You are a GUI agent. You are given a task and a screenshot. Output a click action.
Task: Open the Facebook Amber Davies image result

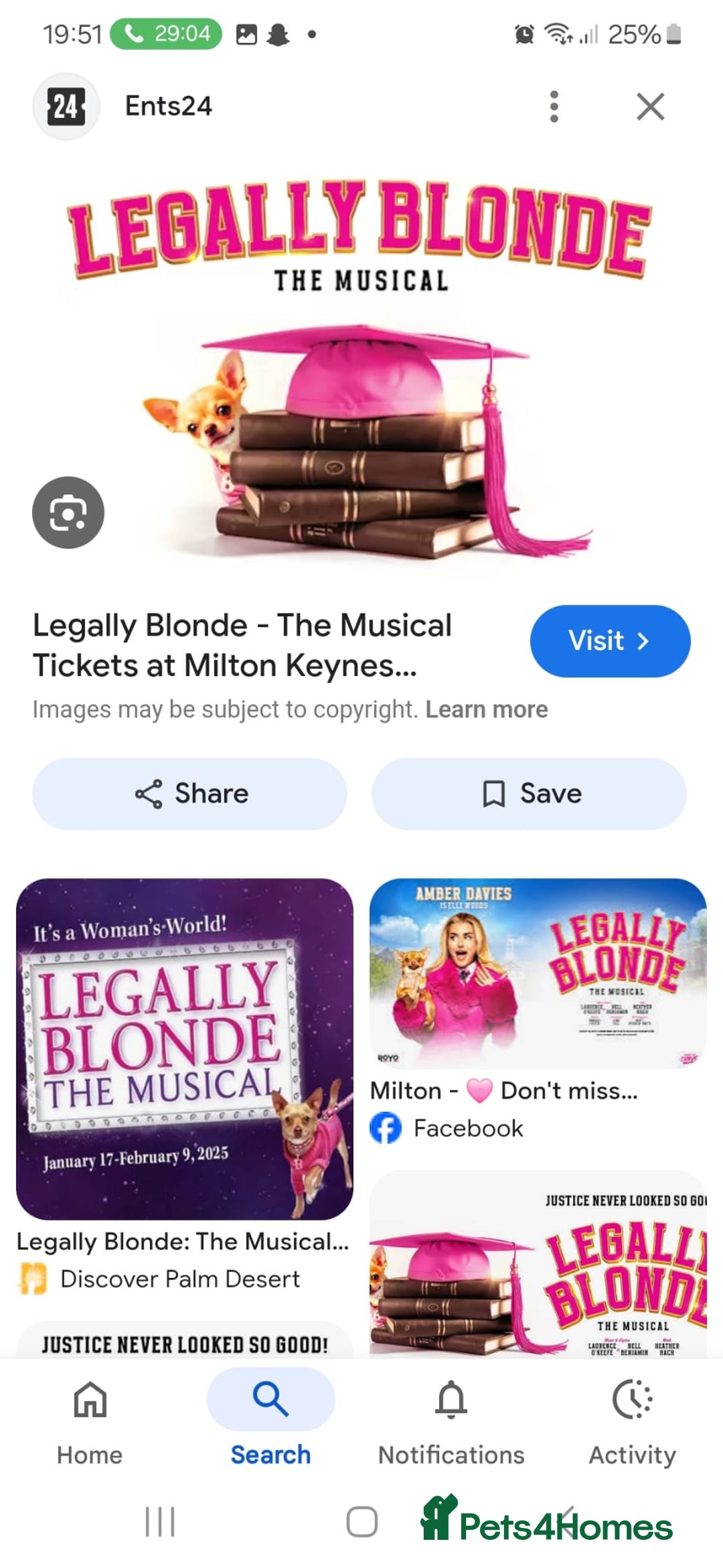point(538,973)
